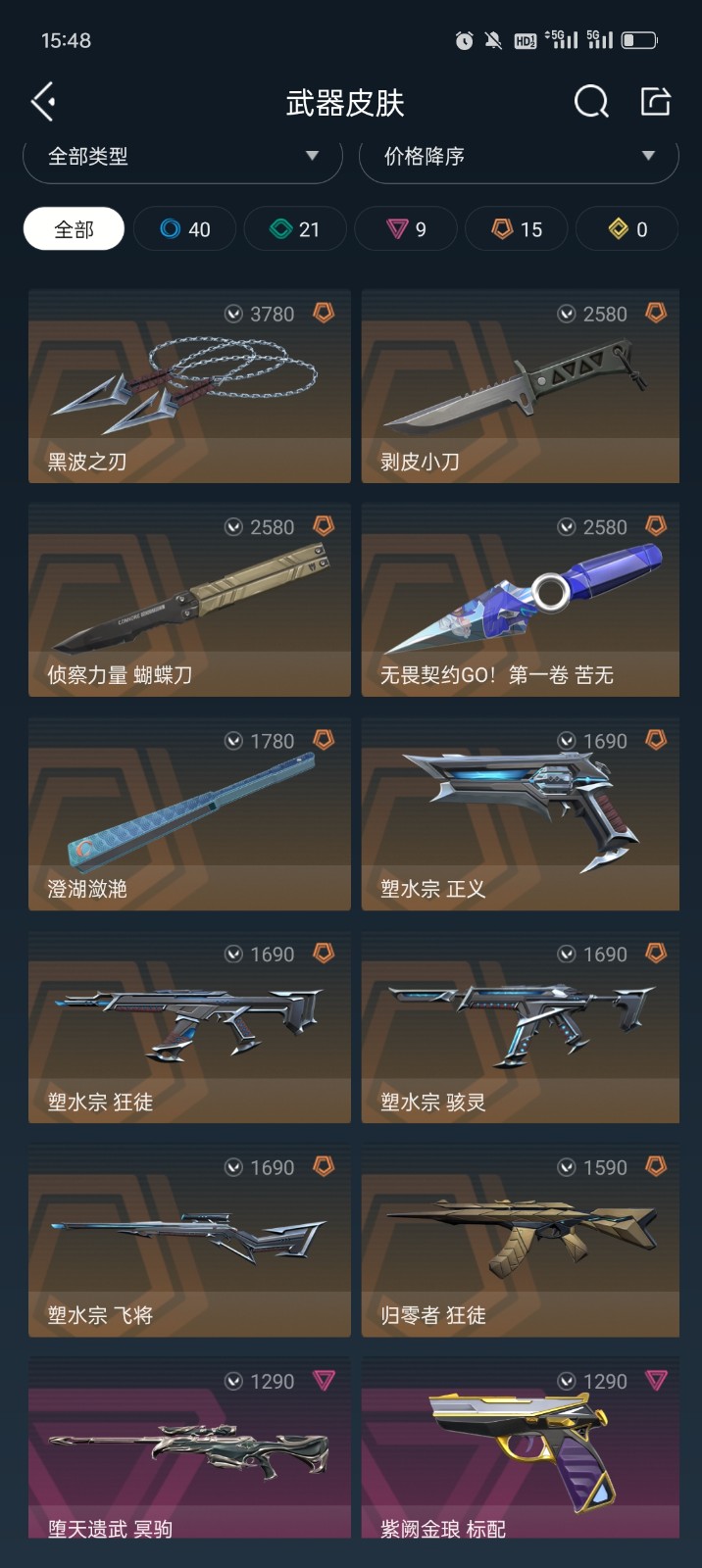
Task: View 无畏契约GO! 第一卷 苦无 skin
Action: click(521, 600)
